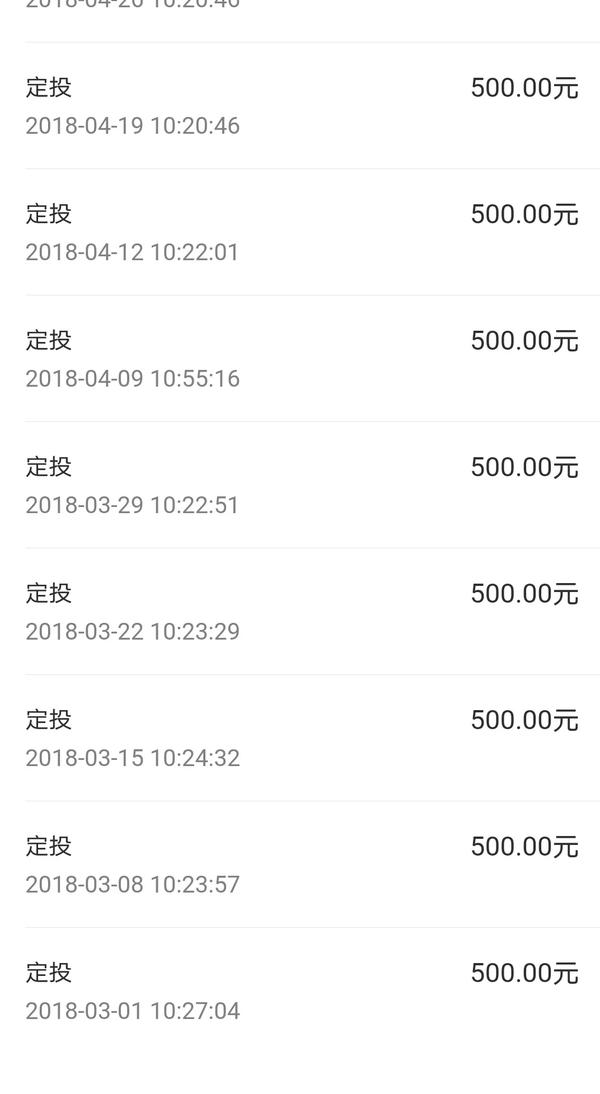View details of 2018-03-15 定投 record
The width and height of the screenshot is (600, 1094).
coord(300,737)
